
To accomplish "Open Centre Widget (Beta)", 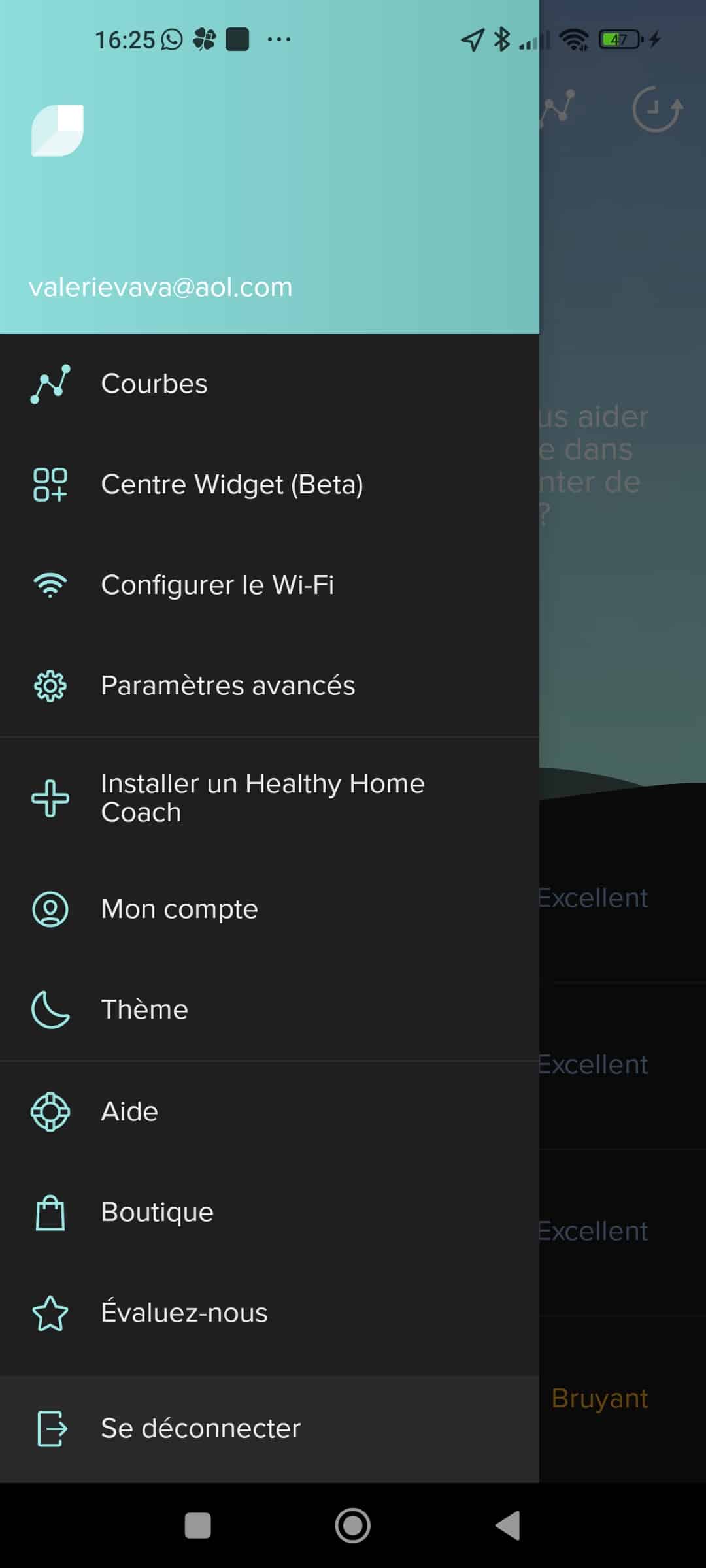I will click(x=269, y=485).
